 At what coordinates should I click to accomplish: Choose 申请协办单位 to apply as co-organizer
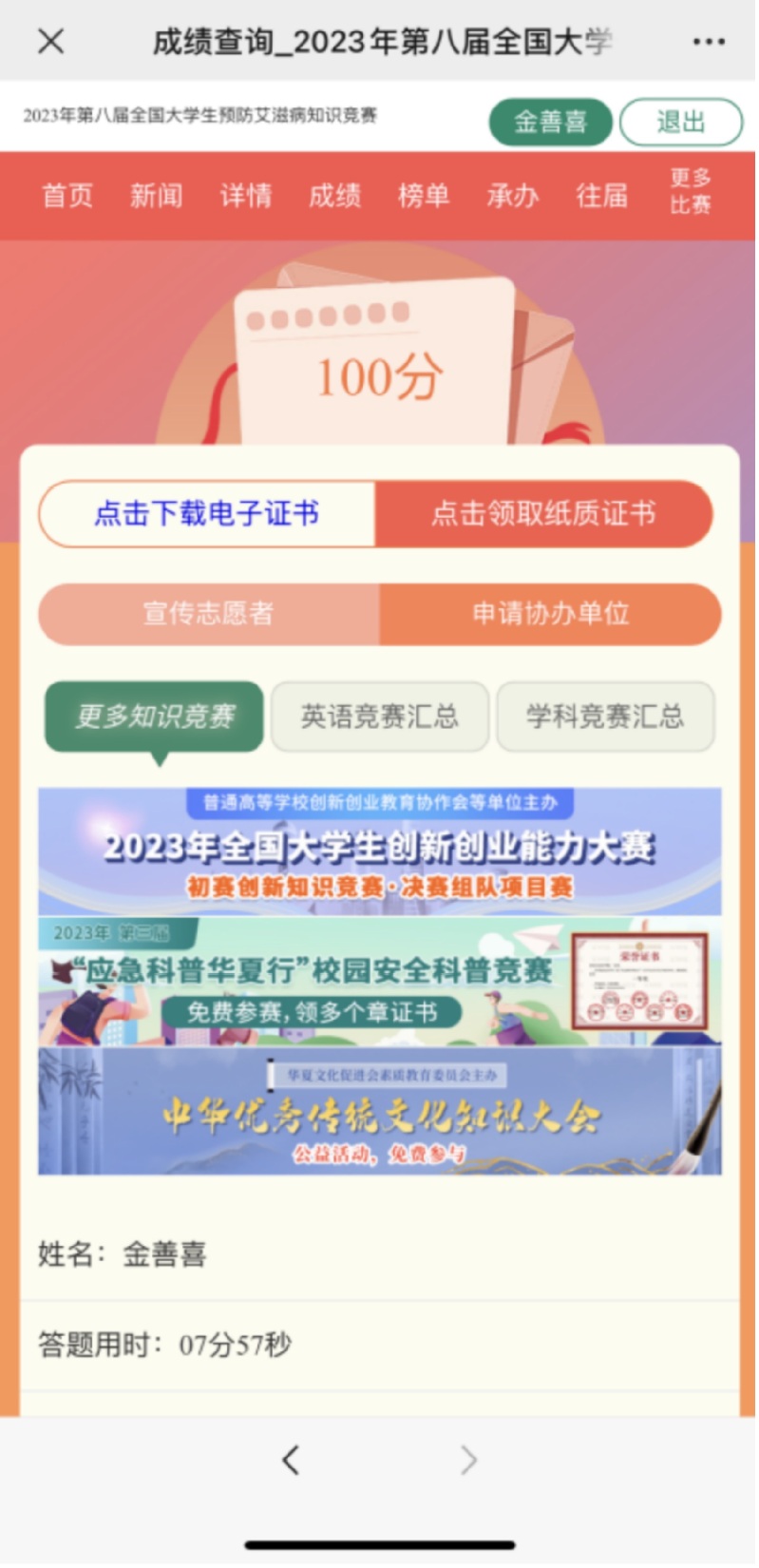point(550,614)
